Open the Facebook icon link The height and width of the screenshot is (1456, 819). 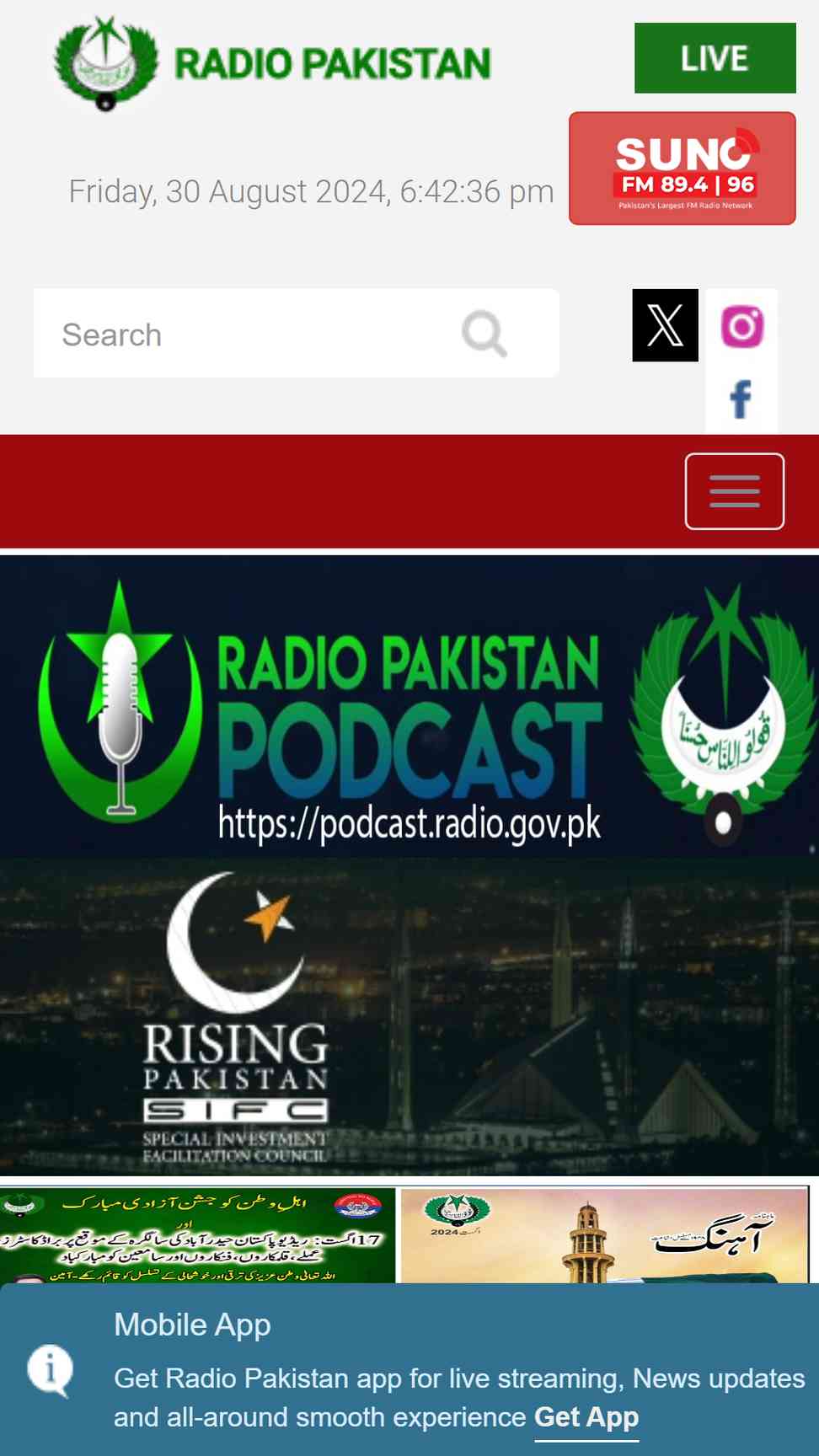741,399
